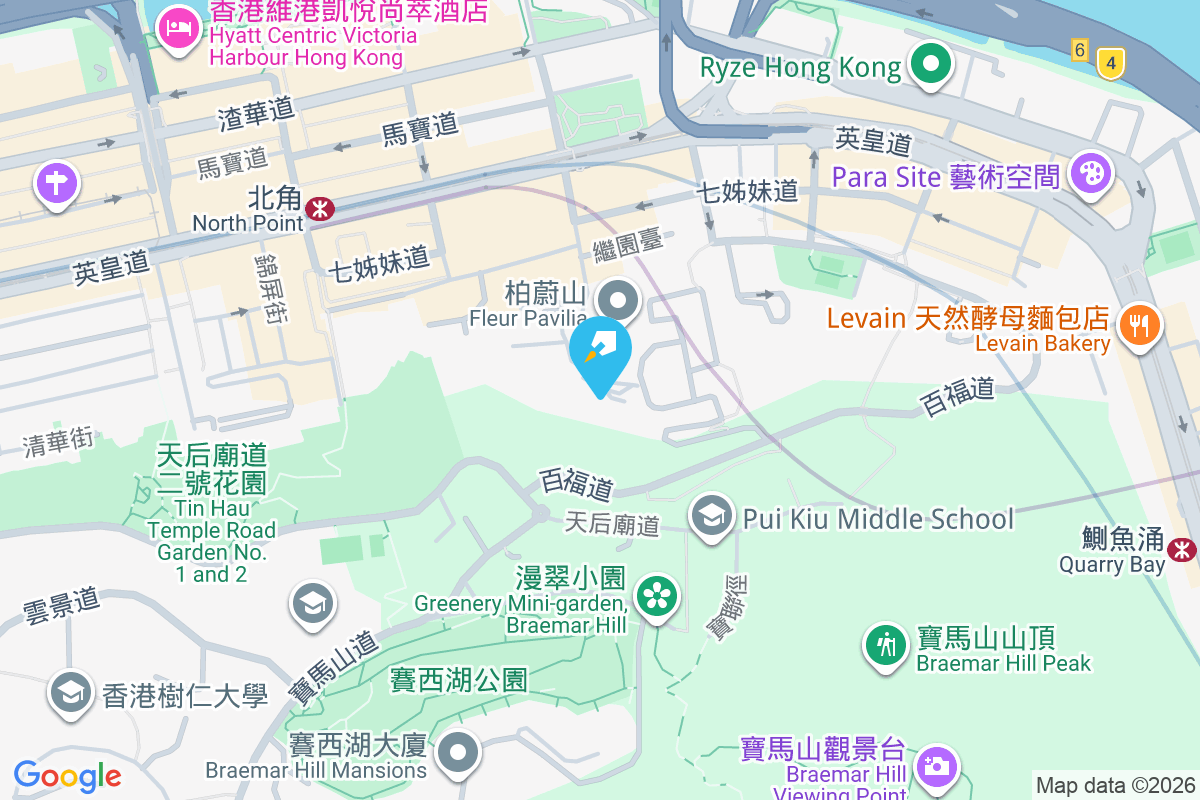This screenshot has width=1200, height=800.
Task: Select the Quarry Bay MTR station icon
Action: point(1183,548)
